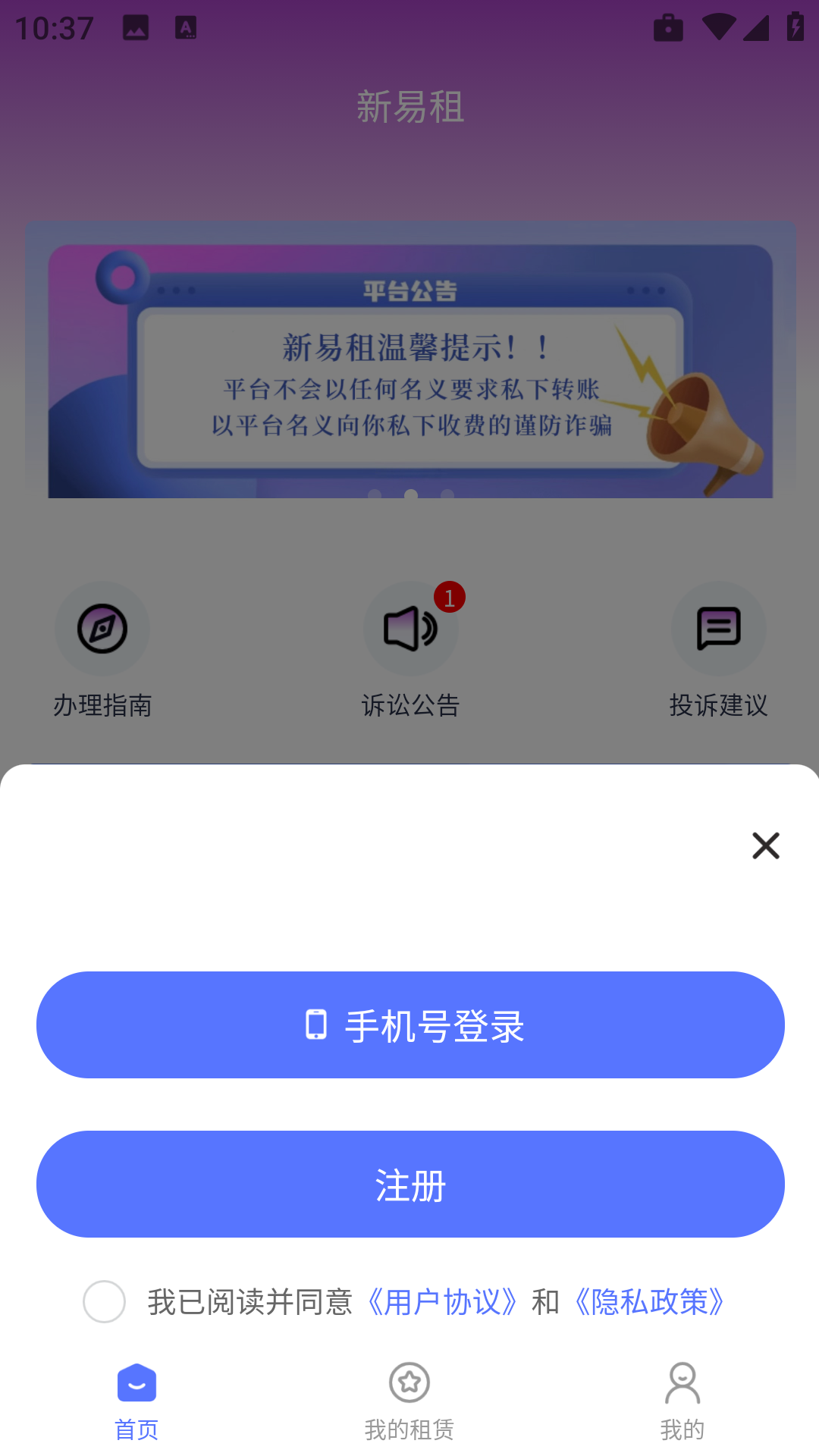Viewport: 819px width, 1456px height.
Task: Select the person icon for 我的
Action: point(683,1382)
